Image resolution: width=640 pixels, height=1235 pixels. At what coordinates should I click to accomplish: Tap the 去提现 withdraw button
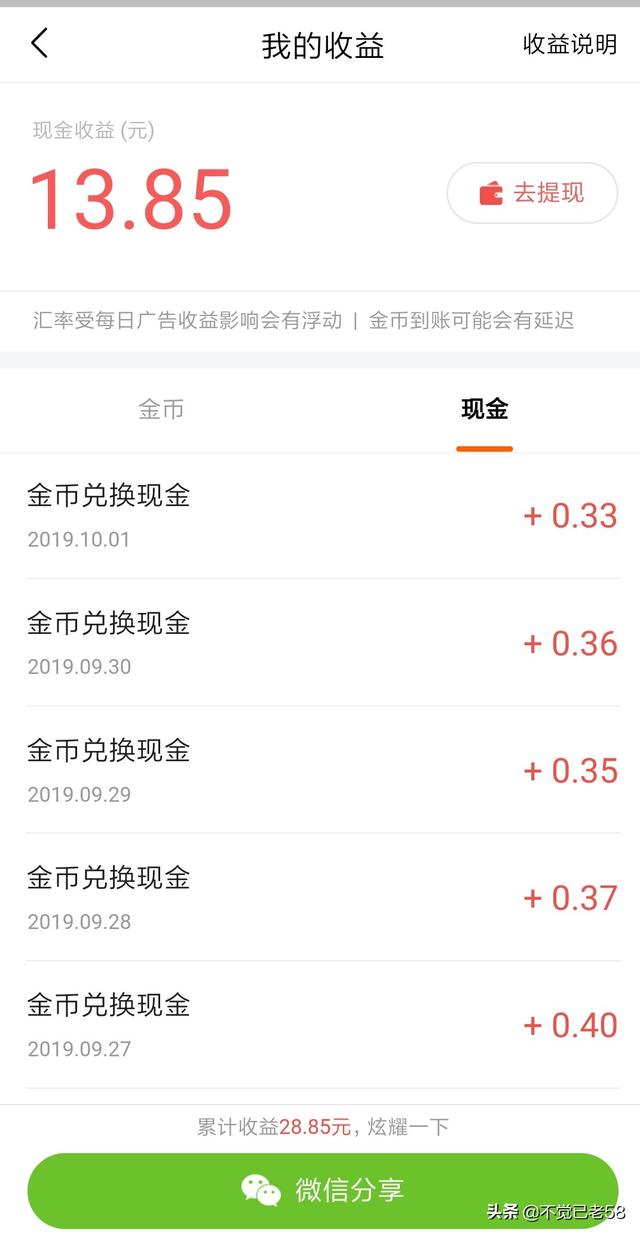click(x=532, y=193)
